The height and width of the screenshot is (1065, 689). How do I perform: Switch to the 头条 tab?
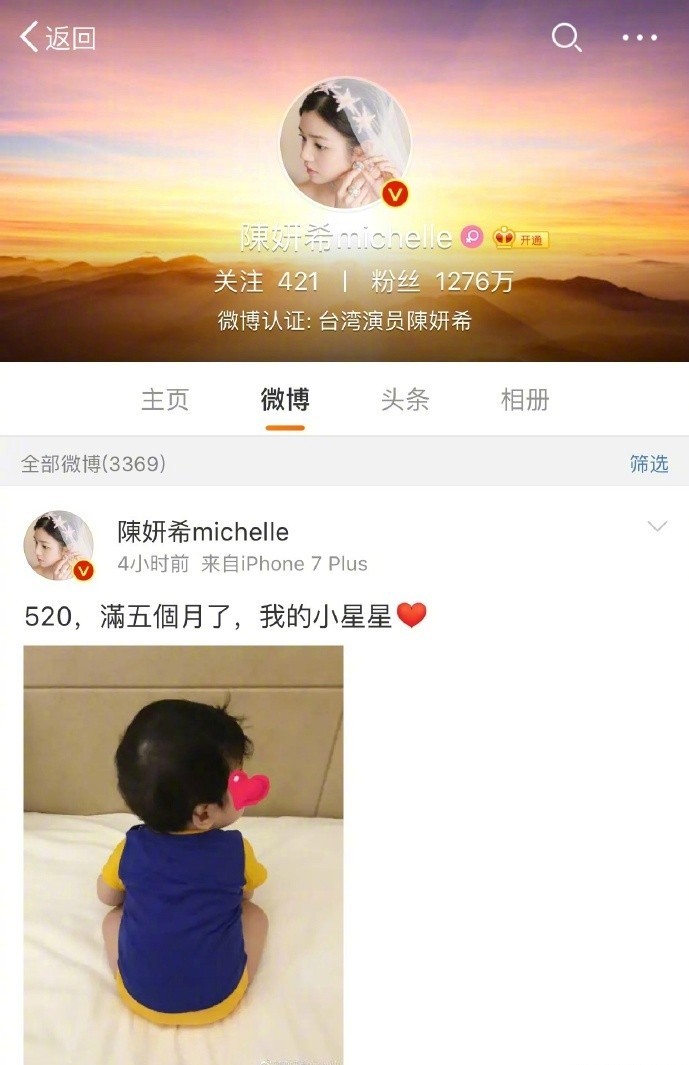point(405,400)
